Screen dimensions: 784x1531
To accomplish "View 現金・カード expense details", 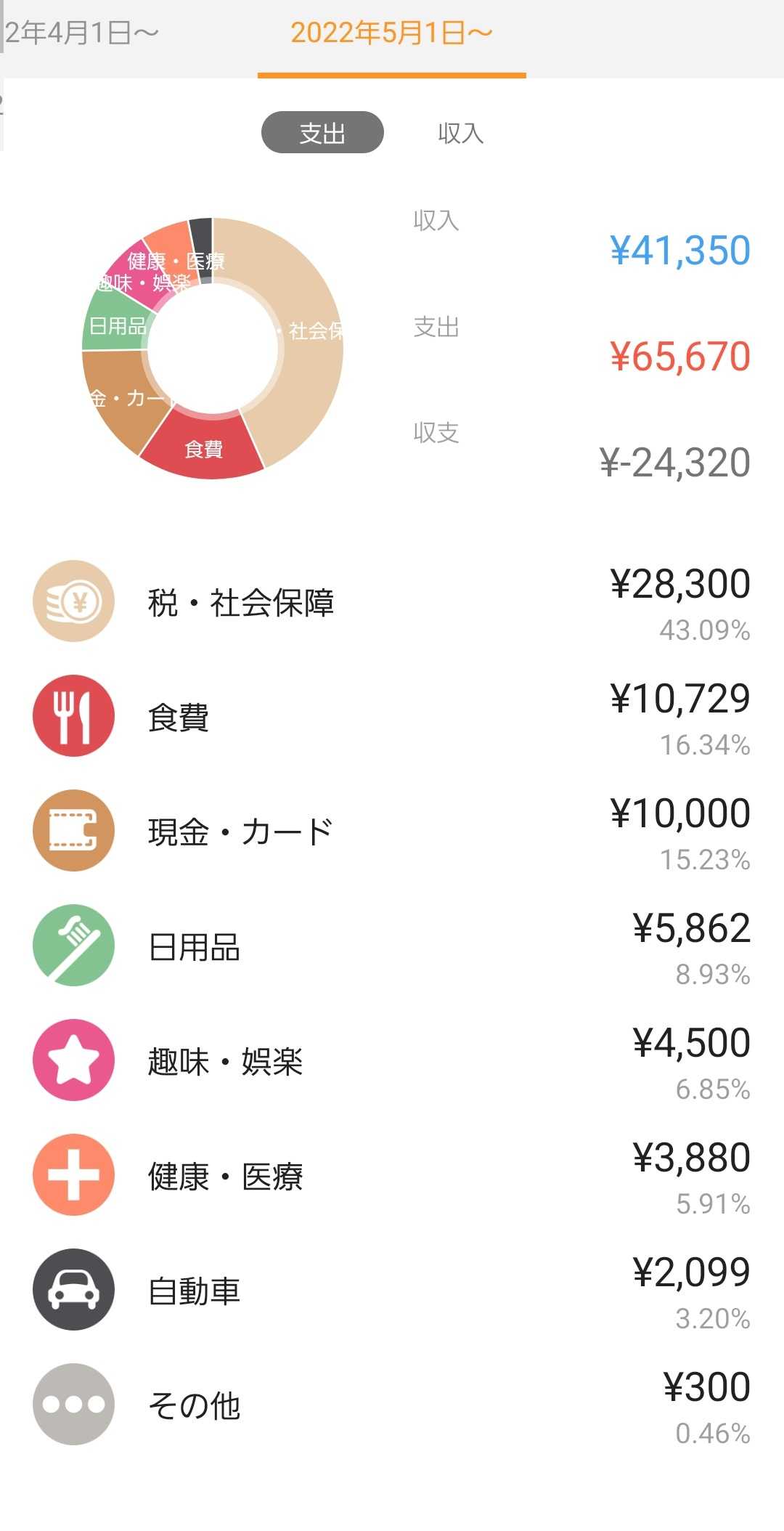I will click(392, 831).
